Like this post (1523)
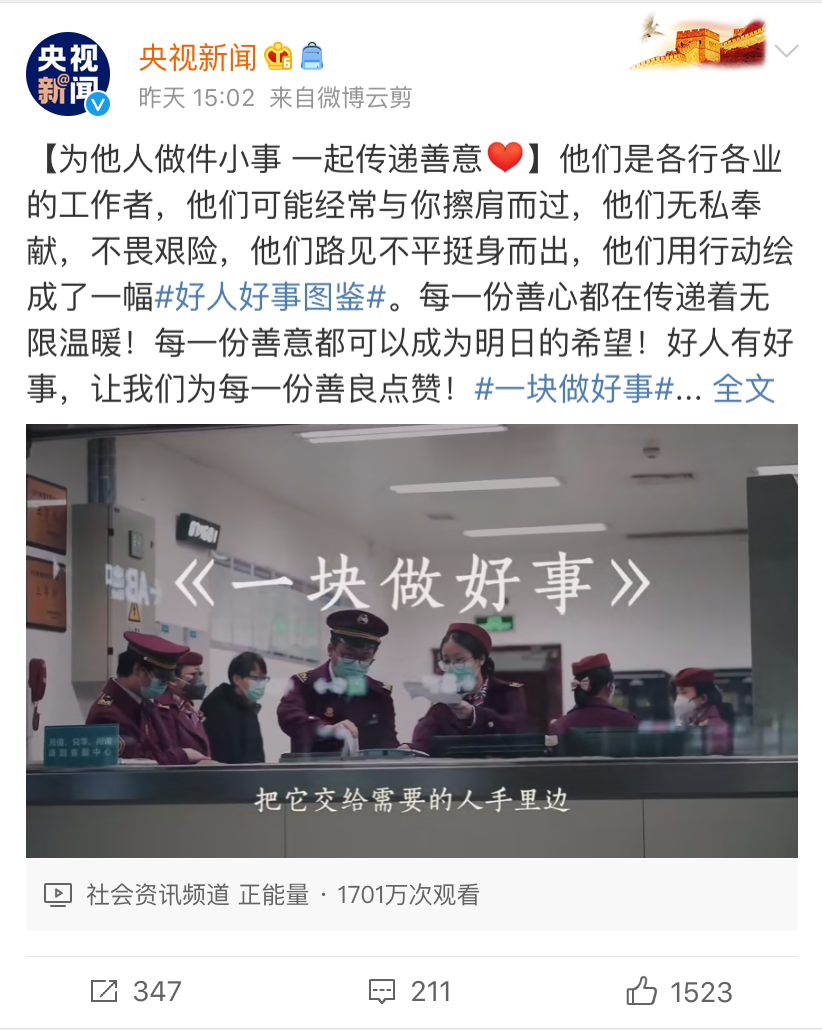This screenshot has height=1030, width=822. coord(679,991)
